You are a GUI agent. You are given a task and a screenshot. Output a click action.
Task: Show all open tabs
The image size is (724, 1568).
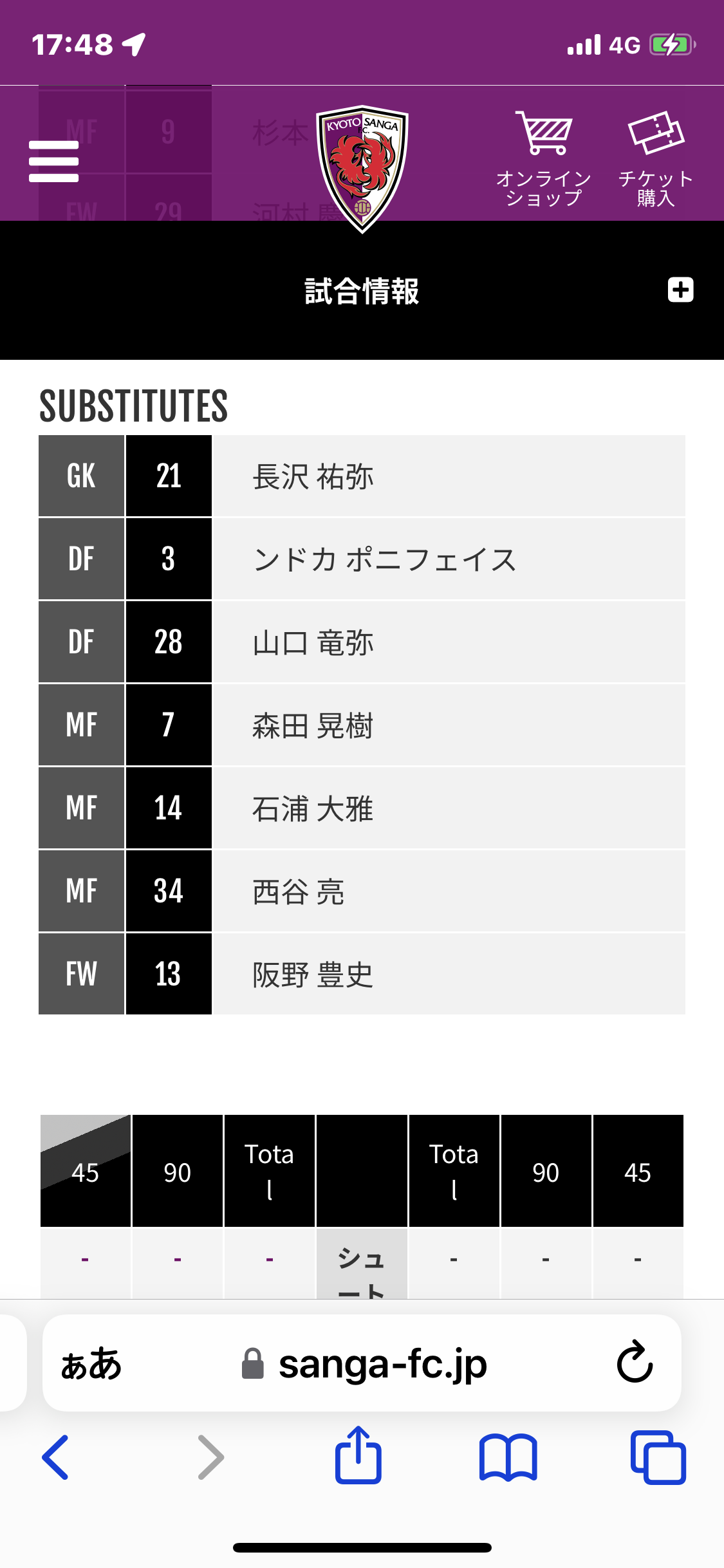click(658, 1457)
